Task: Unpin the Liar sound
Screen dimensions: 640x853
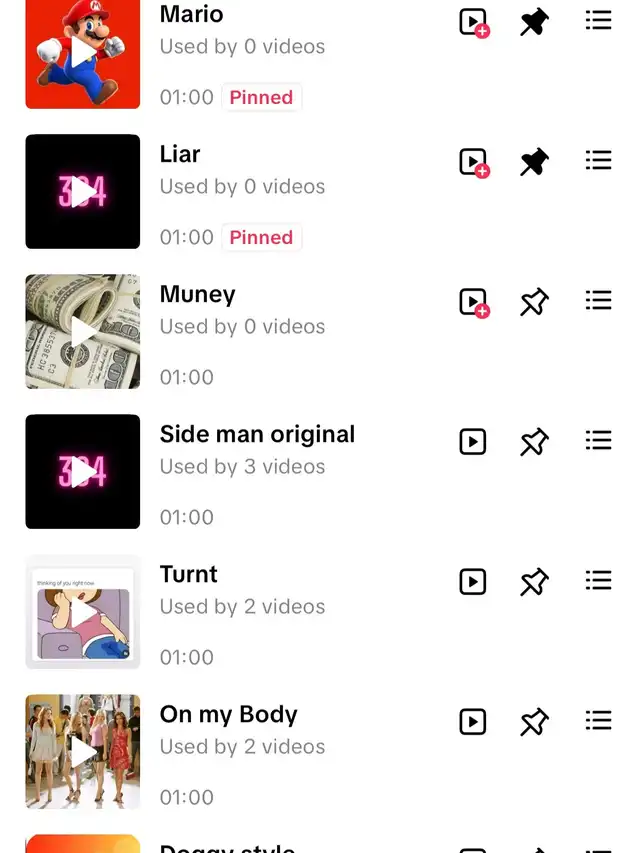Action: click(535, 162)
